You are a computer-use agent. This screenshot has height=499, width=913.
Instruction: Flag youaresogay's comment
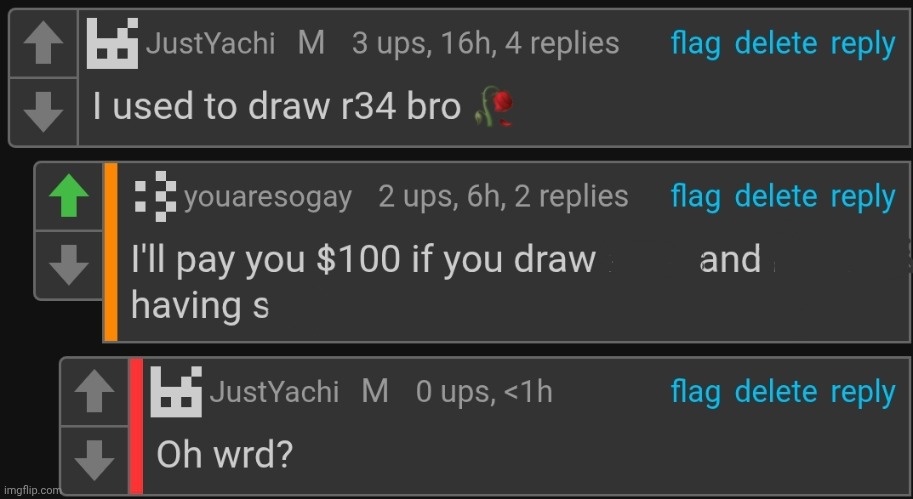[696, 197]
